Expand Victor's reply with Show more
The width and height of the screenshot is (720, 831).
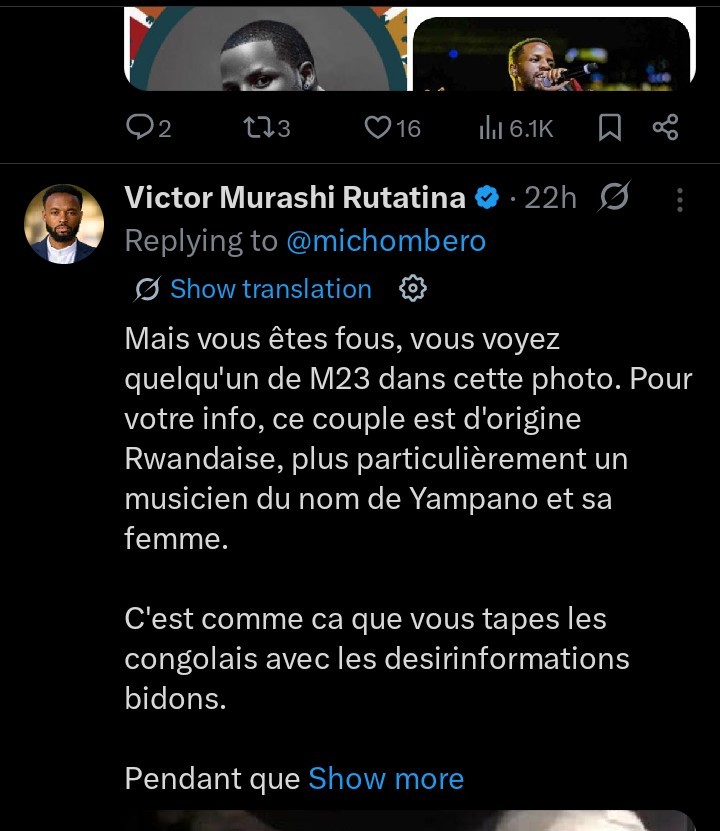point(386,778)
